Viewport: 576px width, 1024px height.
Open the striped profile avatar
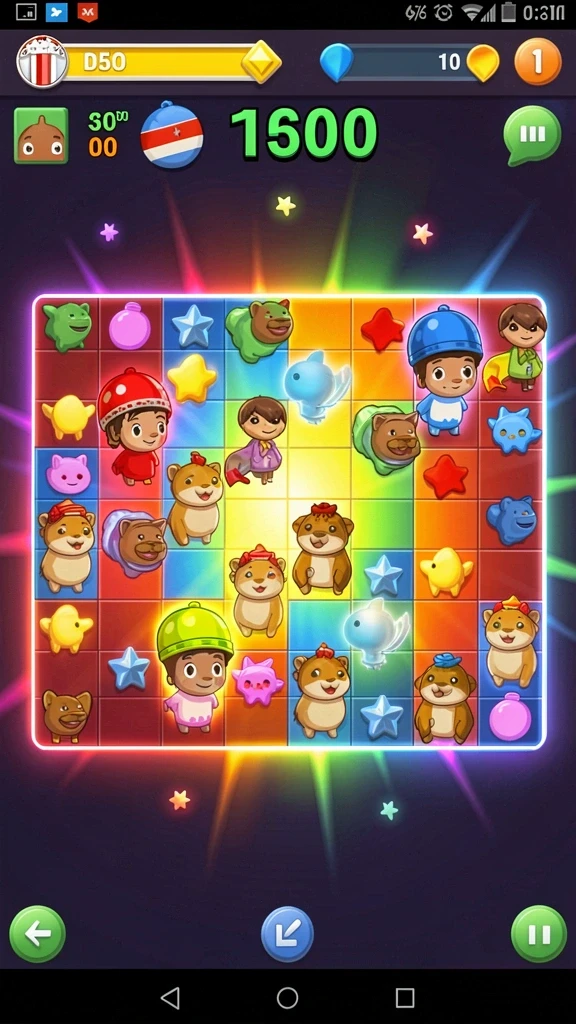pos(42,61)
